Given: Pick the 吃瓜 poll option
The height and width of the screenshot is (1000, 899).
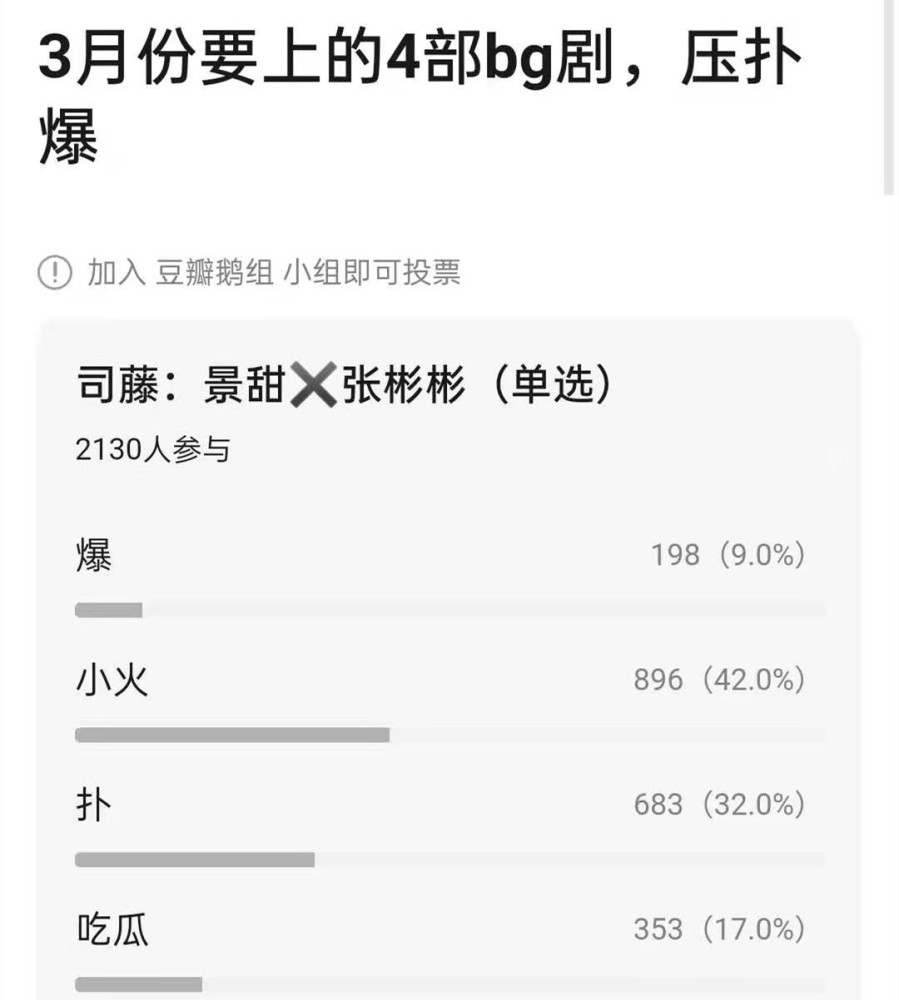Looking at the screenshot, I should [x=113, y=930].
